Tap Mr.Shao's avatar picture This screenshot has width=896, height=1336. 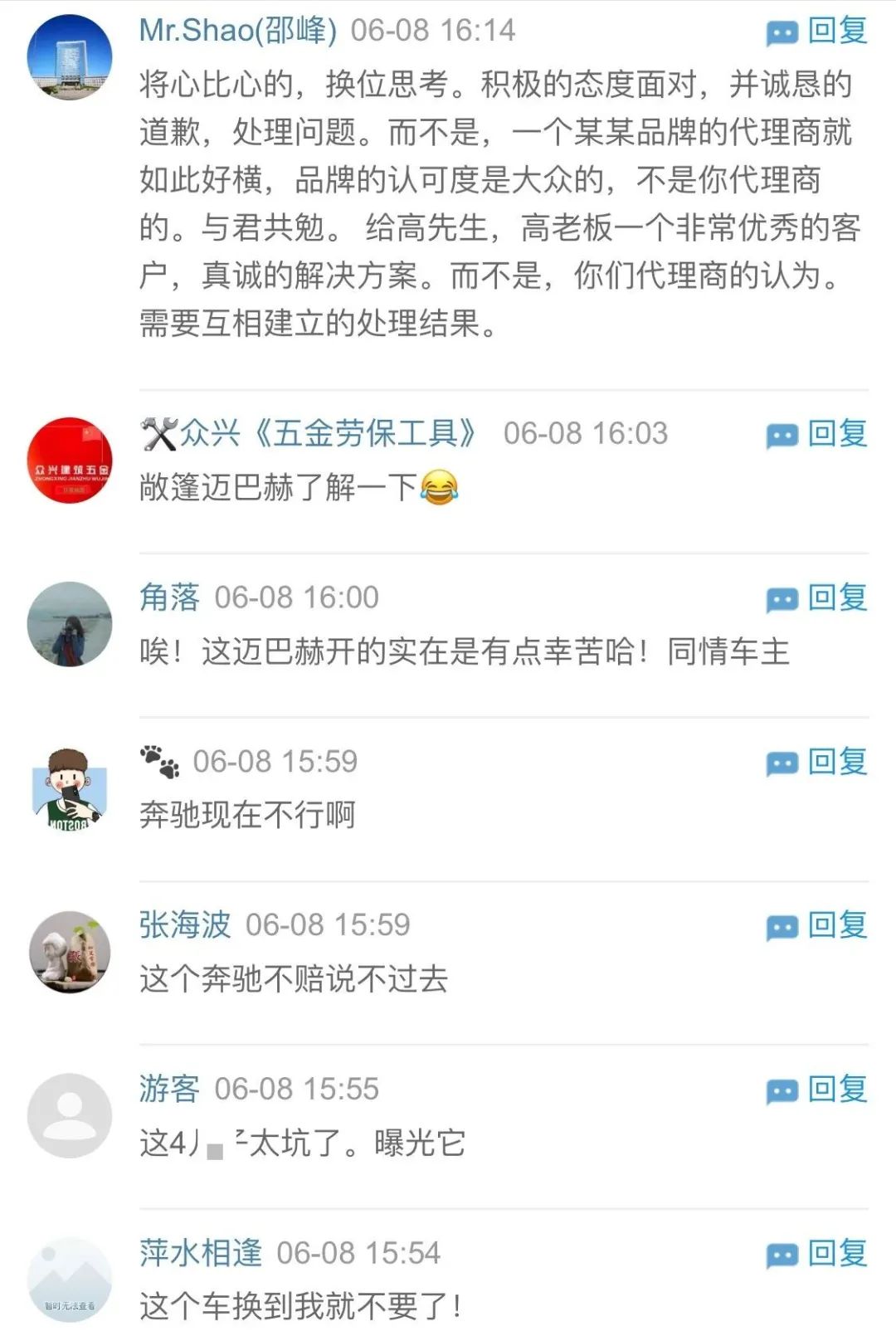pyautogui.click(x=70, y=57)
